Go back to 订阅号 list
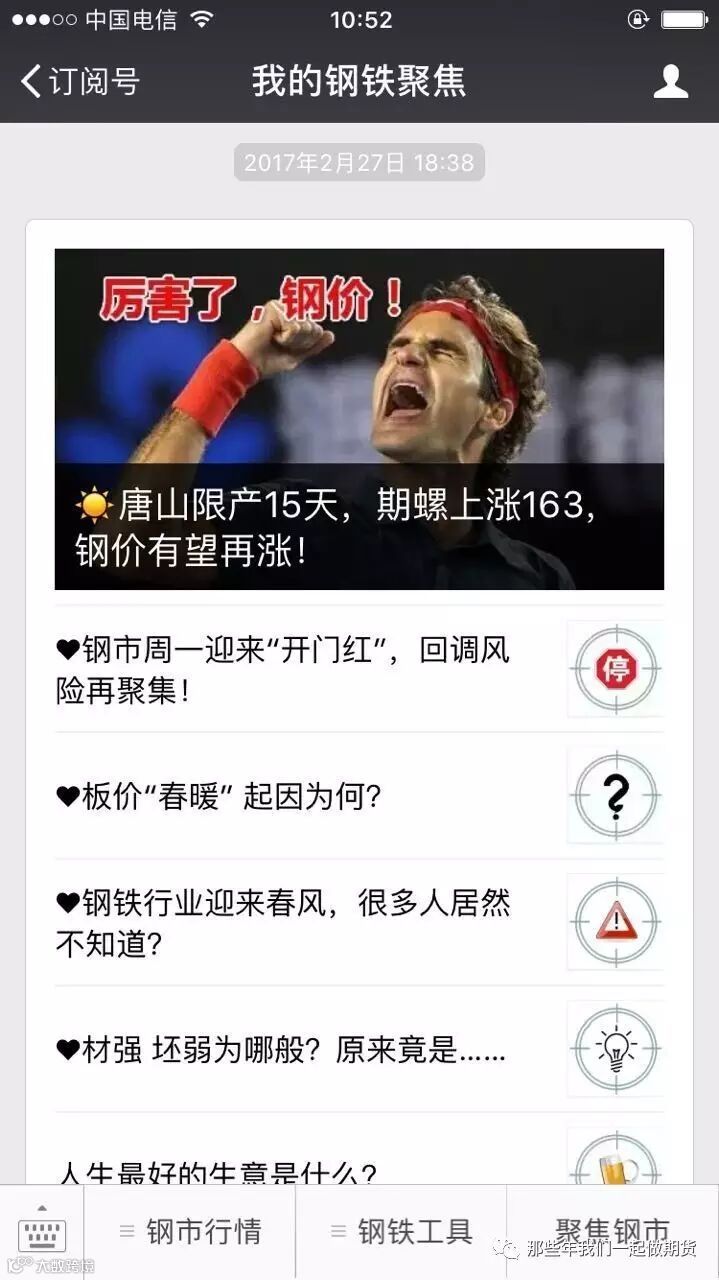 [80, 82]
